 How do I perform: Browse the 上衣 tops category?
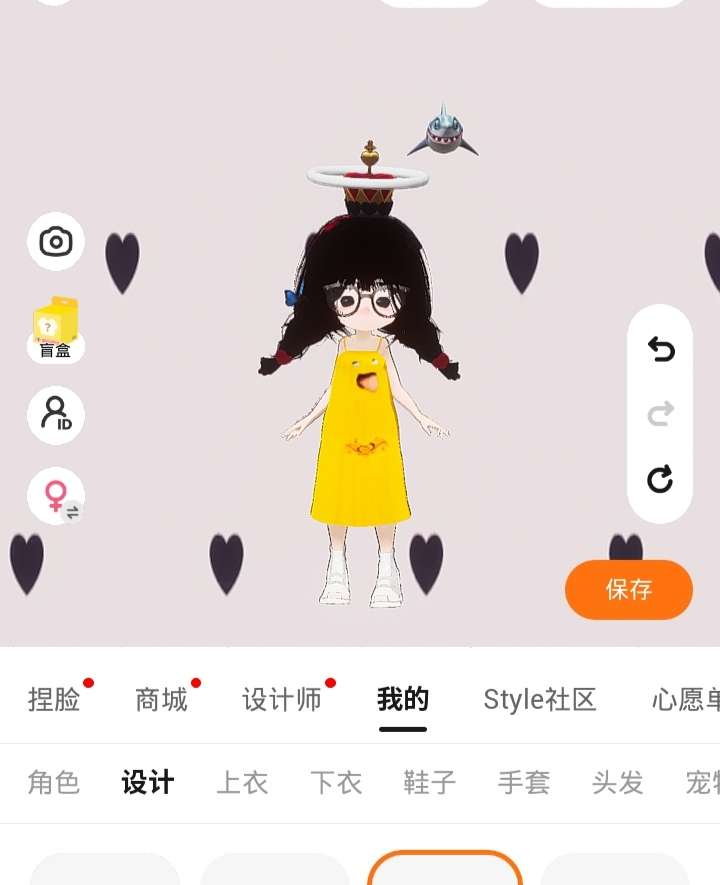242,782
